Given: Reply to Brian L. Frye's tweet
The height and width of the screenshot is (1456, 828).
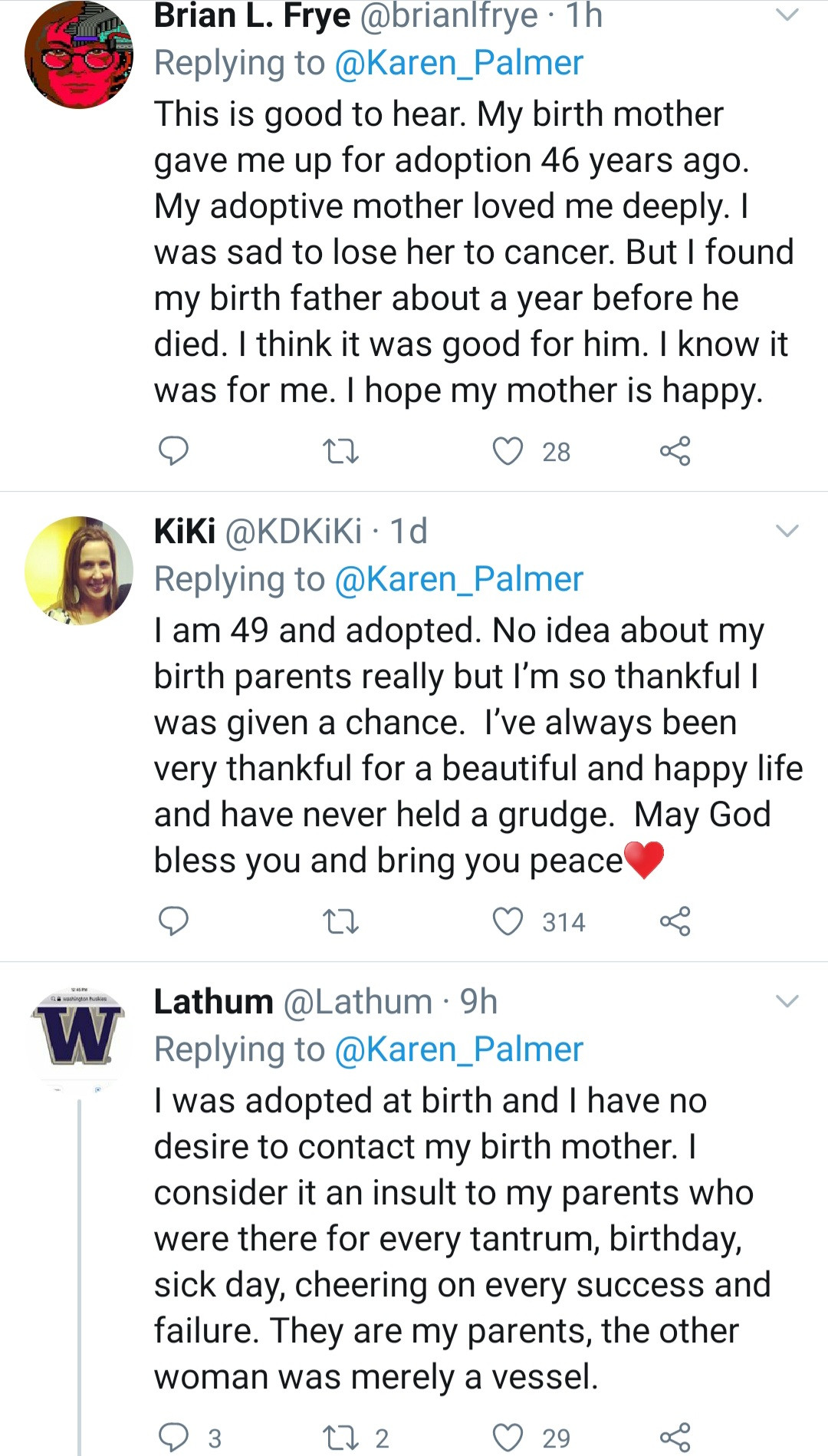Looking at the screenshot, I should 173,451.
